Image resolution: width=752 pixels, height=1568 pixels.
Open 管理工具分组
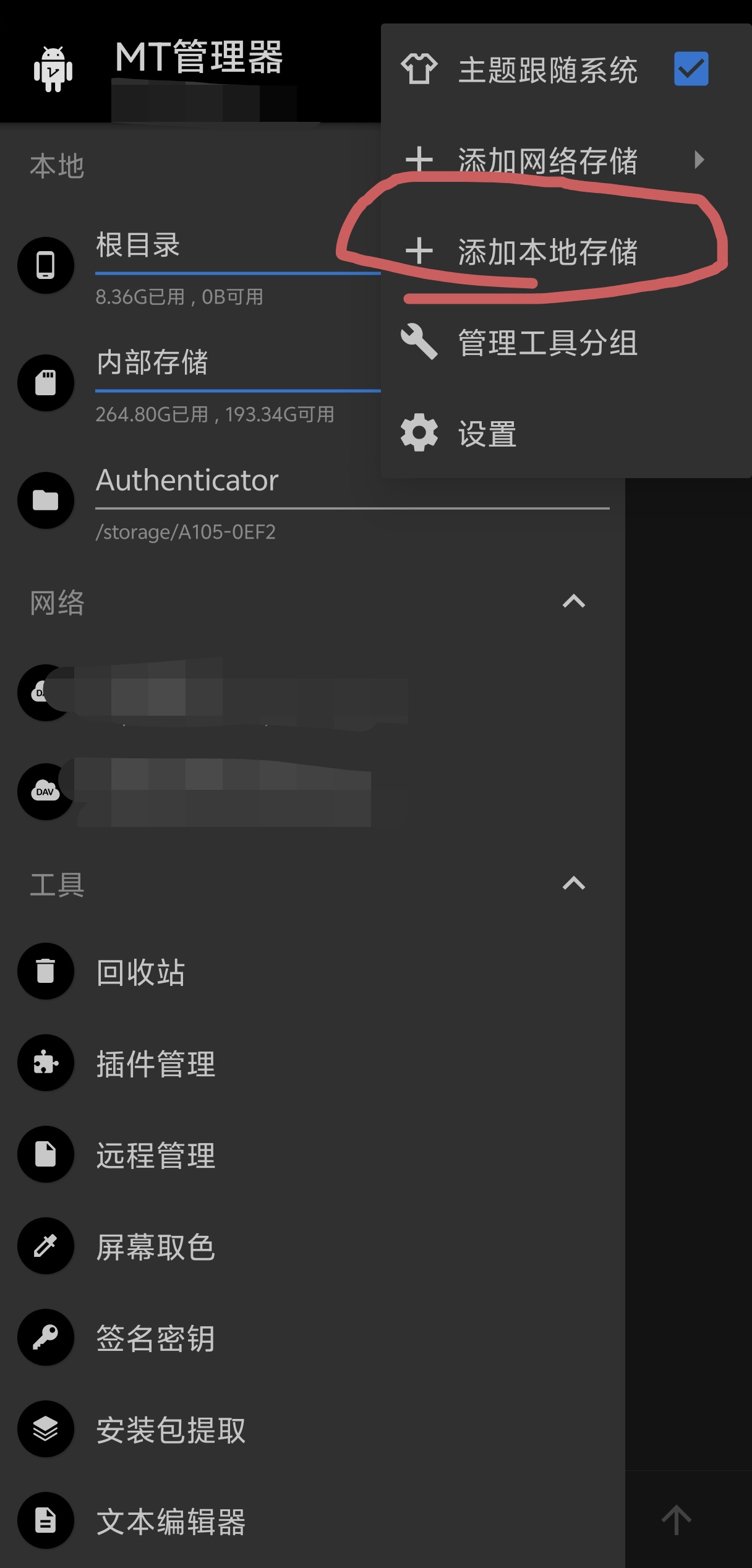548,343
